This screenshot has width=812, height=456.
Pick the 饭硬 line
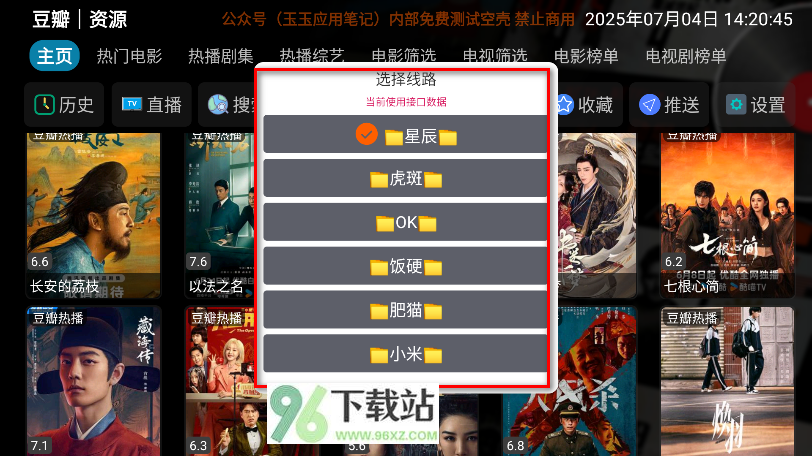coord(406,266)
